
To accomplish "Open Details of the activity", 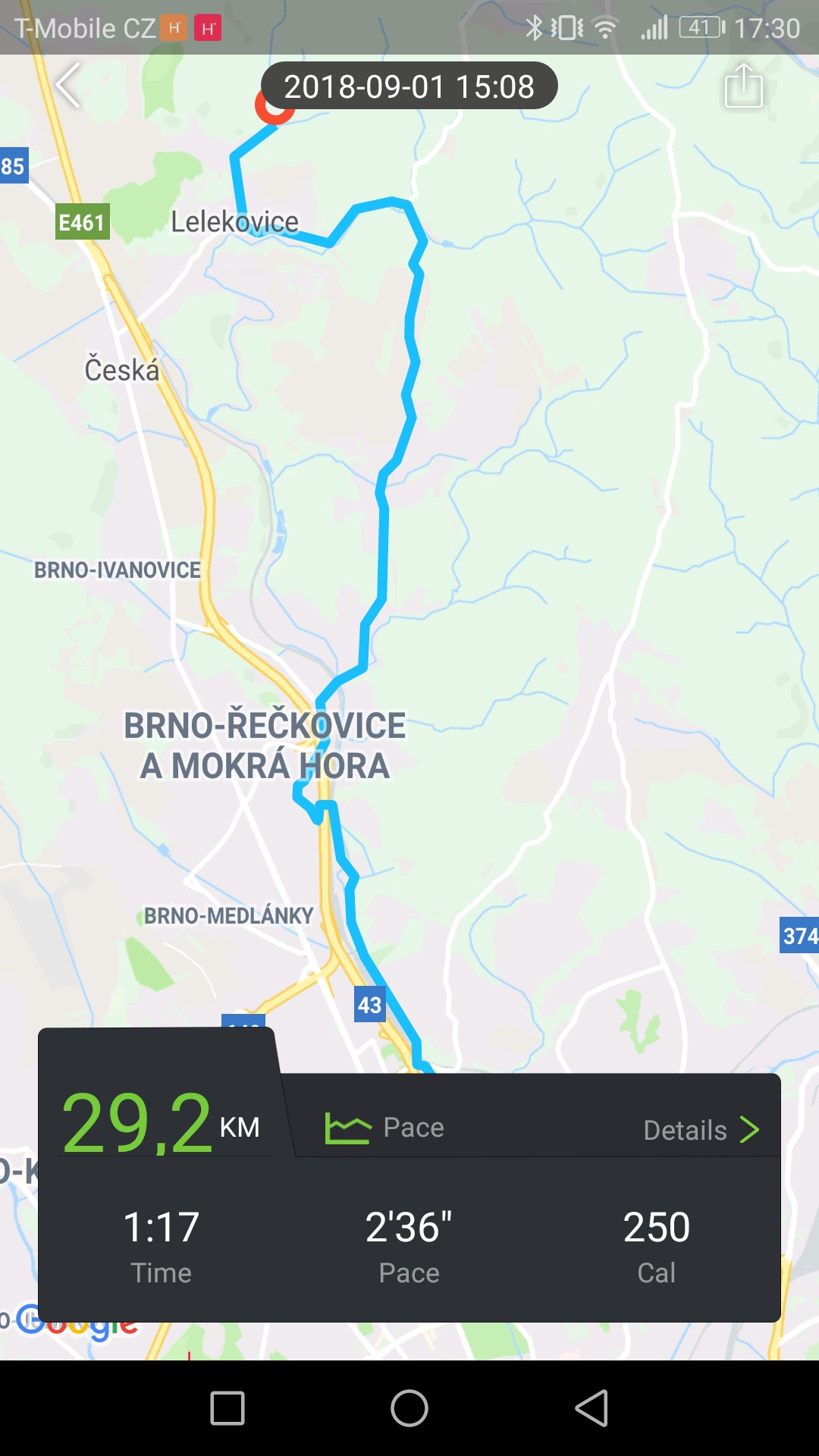I will [701, 1130].
